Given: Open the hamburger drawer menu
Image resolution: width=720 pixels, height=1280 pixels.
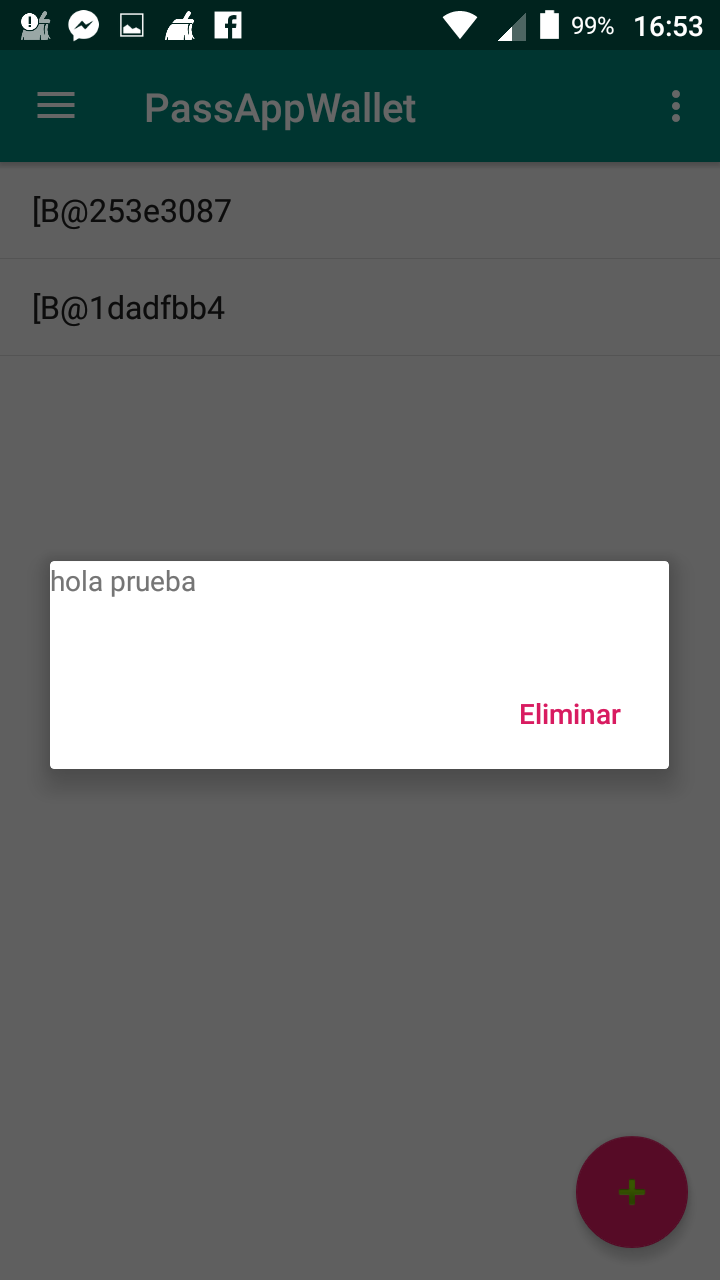Looking at the screenshot, I should click(x=56, y=106).
